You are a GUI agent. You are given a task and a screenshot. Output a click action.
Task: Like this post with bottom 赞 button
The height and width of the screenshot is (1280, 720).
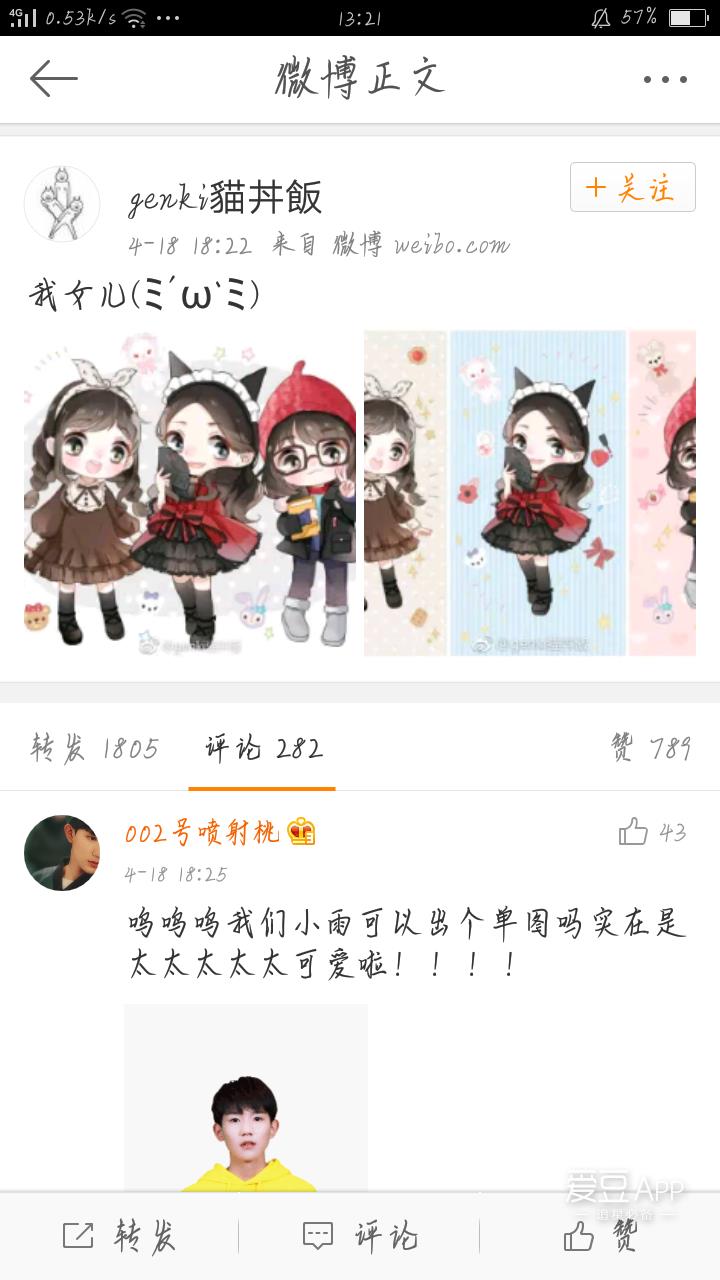(x=600, y=1237)
